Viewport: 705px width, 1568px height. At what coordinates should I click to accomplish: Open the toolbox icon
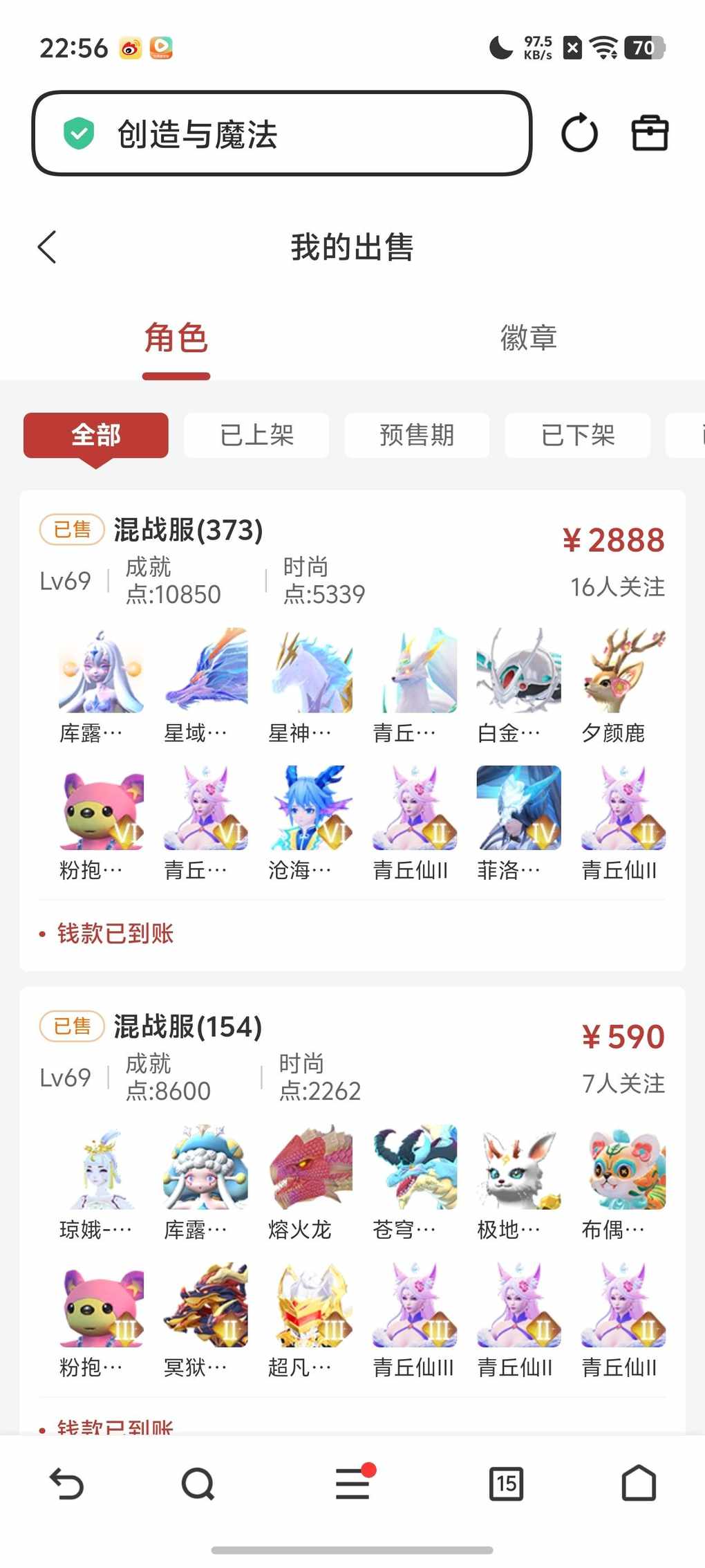(650, 133)
